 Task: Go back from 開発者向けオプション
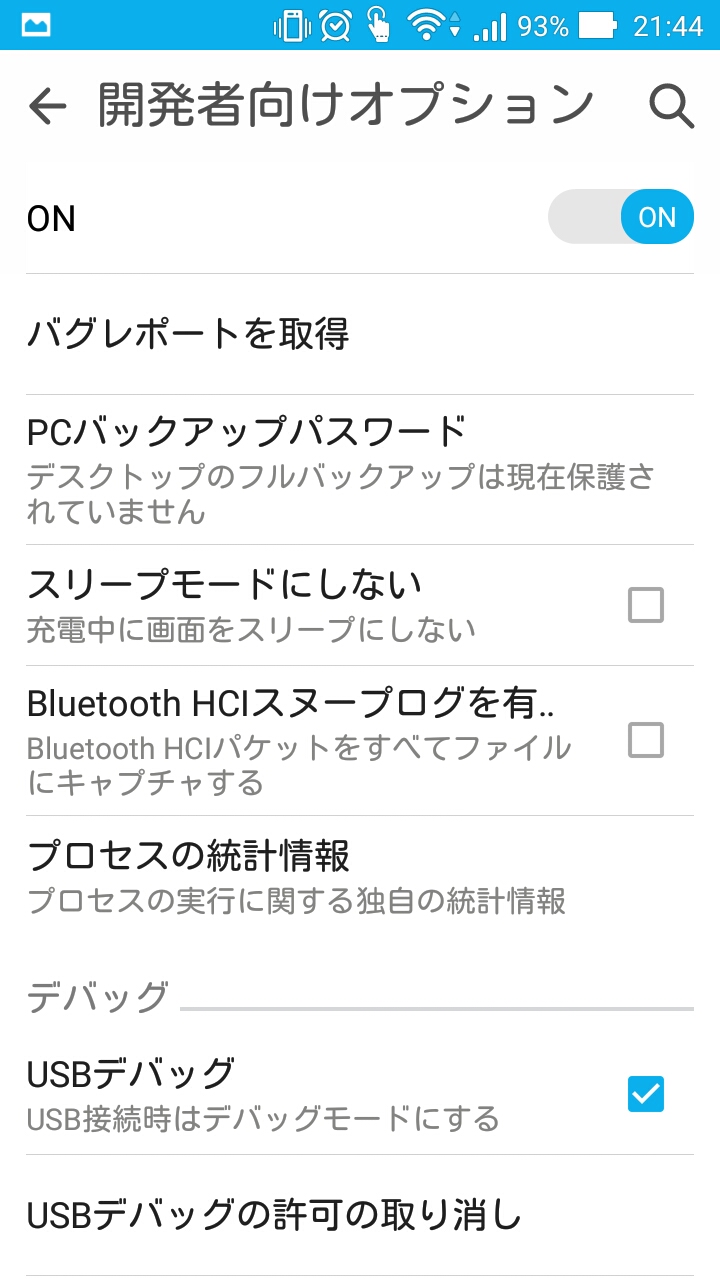(x=47, y=106)
